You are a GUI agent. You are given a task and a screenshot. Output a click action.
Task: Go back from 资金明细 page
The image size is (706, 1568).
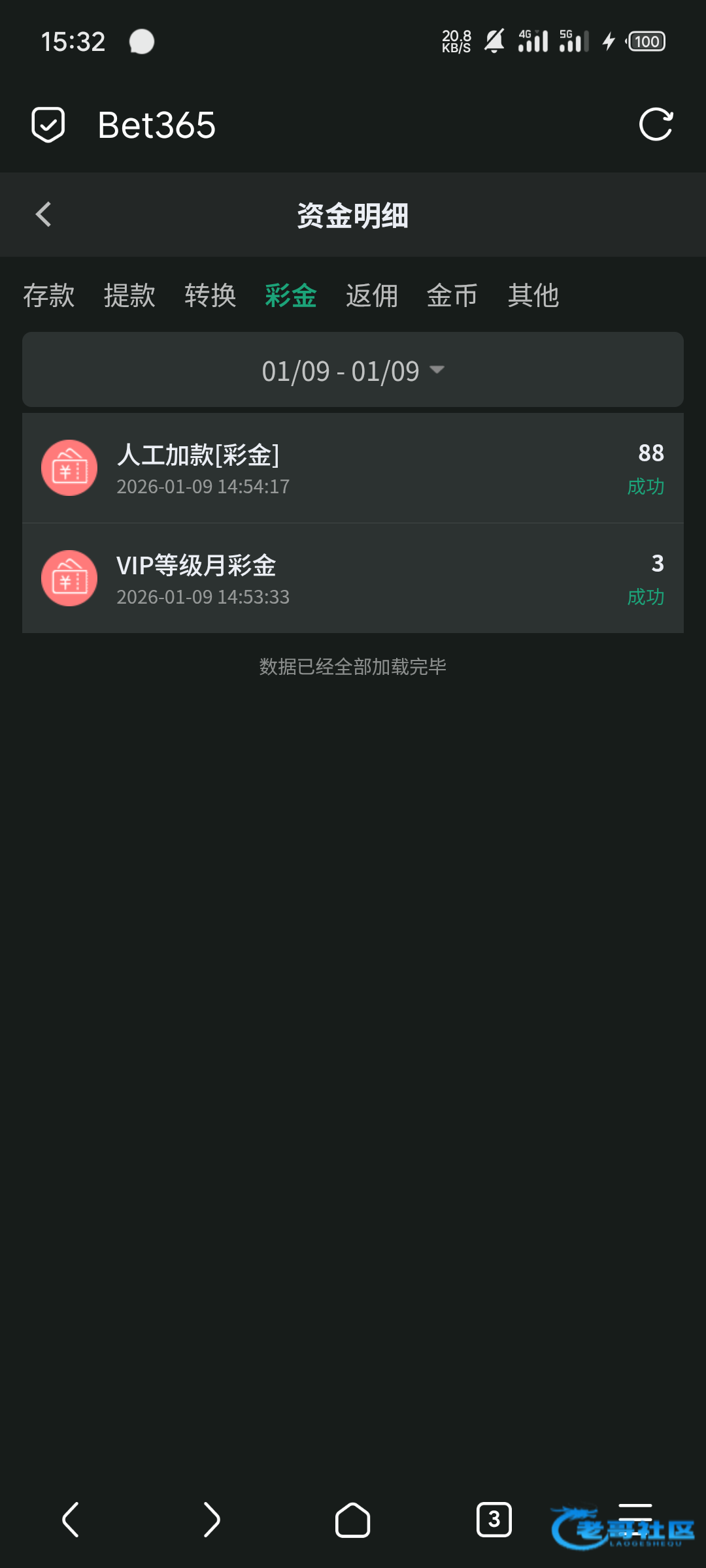click(x=44, y=214)
